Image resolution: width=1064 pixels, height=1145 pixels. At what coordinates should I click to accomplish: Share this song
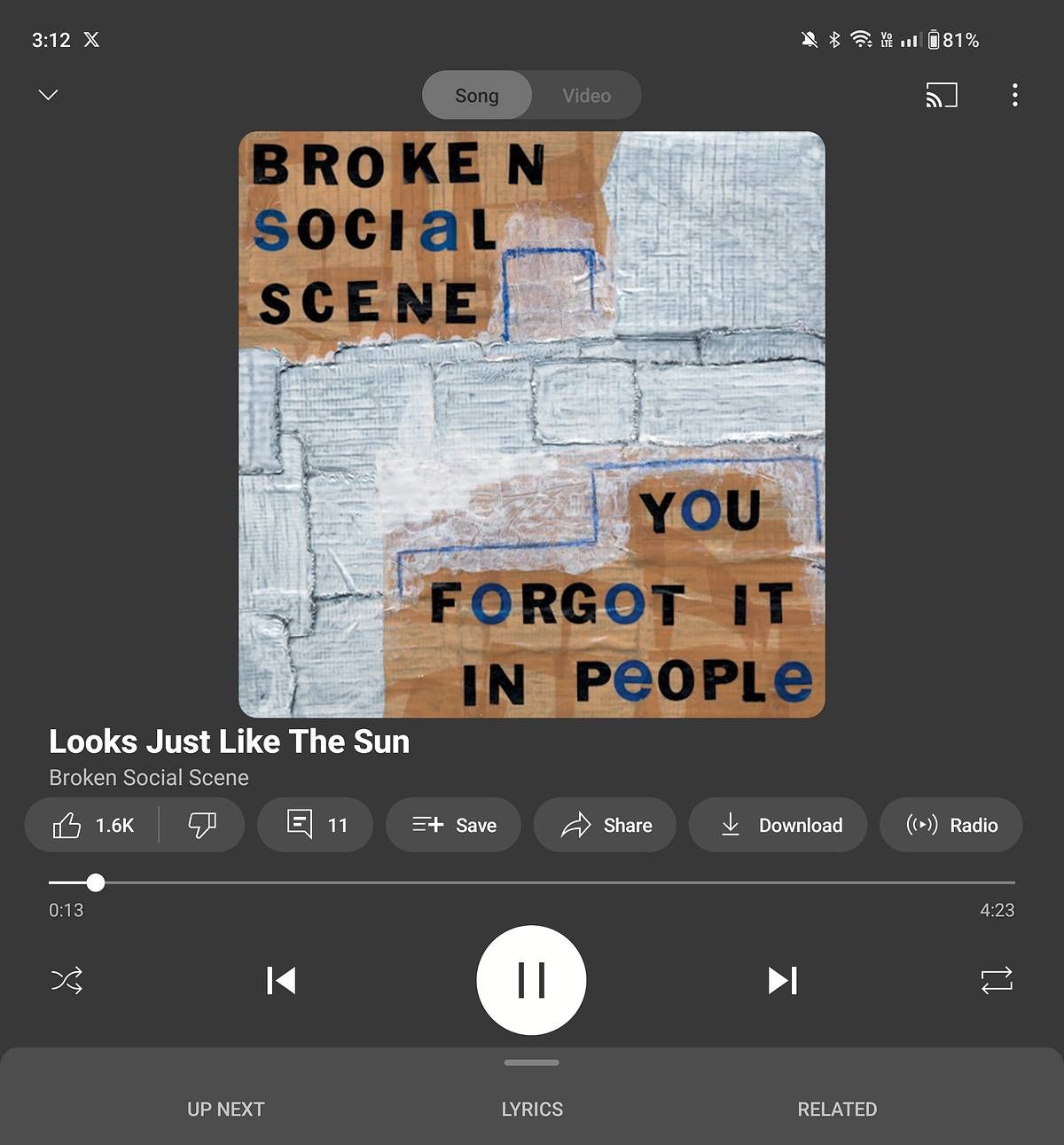(x=605, y=825)
